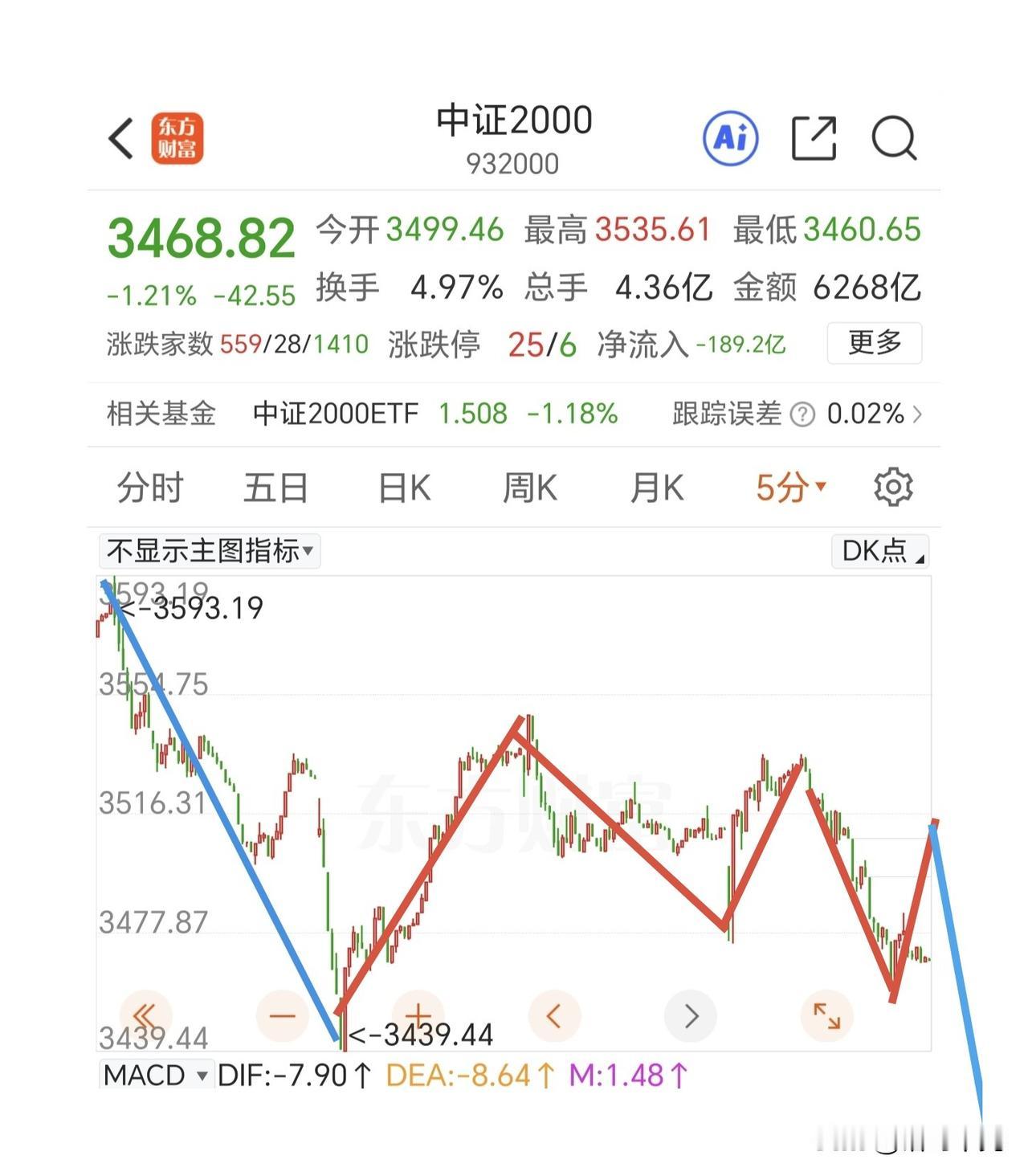Expand chart to full screen

click(826, 1016)
